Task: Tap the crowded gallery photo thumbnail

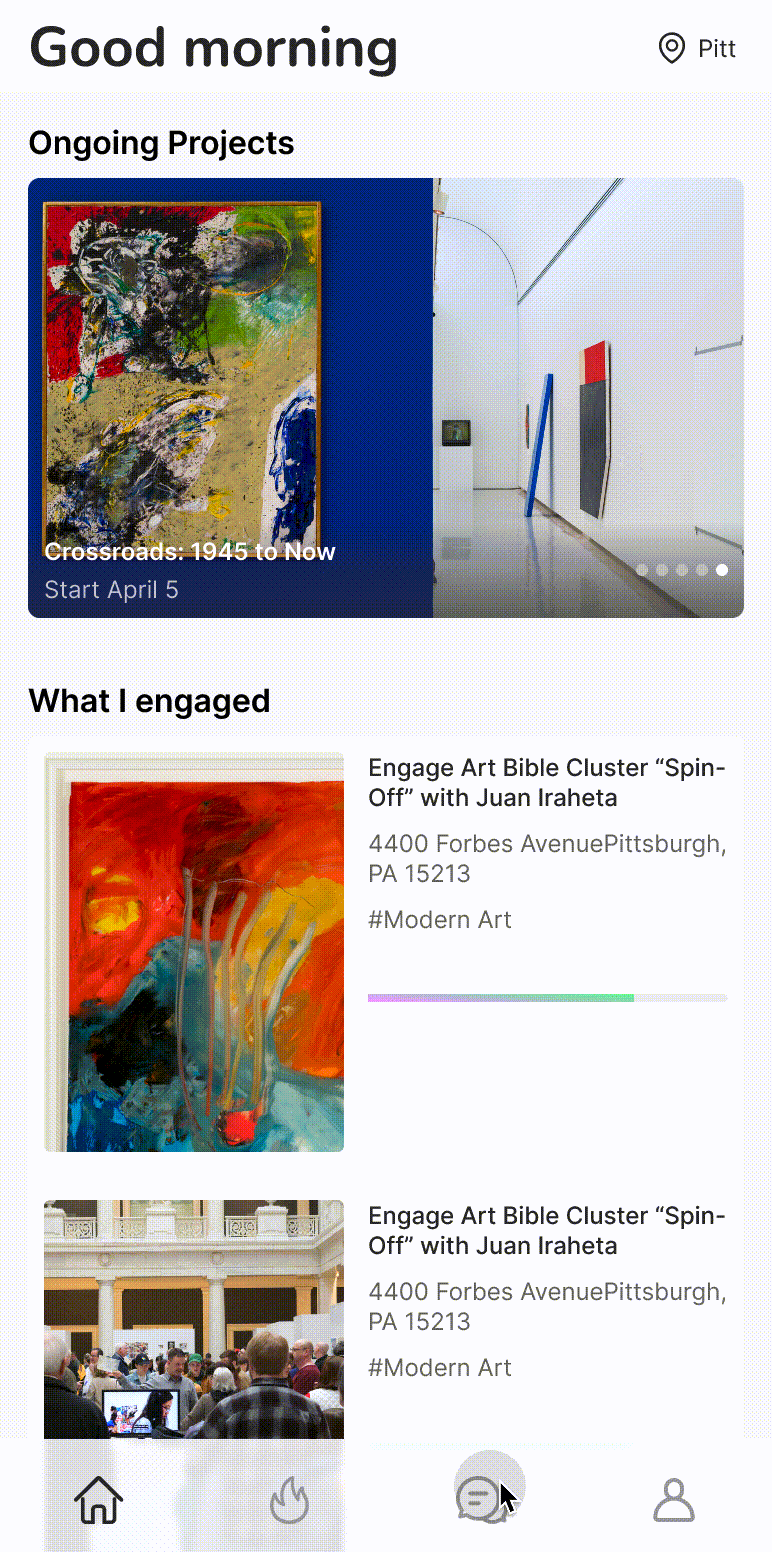Action: coord(193,1318)
